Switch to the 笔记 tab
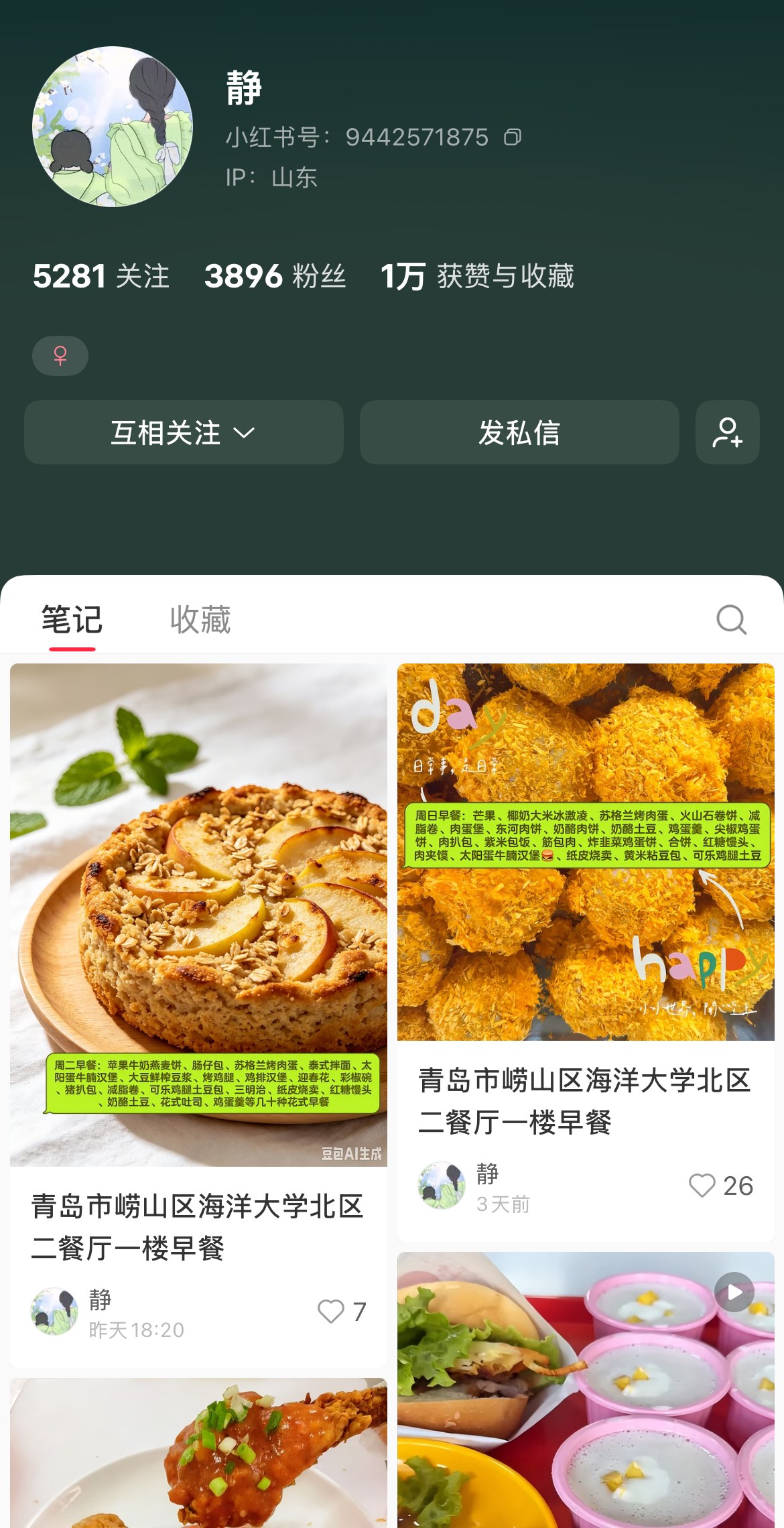This screenshot has height=1528, width=784. pyautogui.click(x=72, y=619)
